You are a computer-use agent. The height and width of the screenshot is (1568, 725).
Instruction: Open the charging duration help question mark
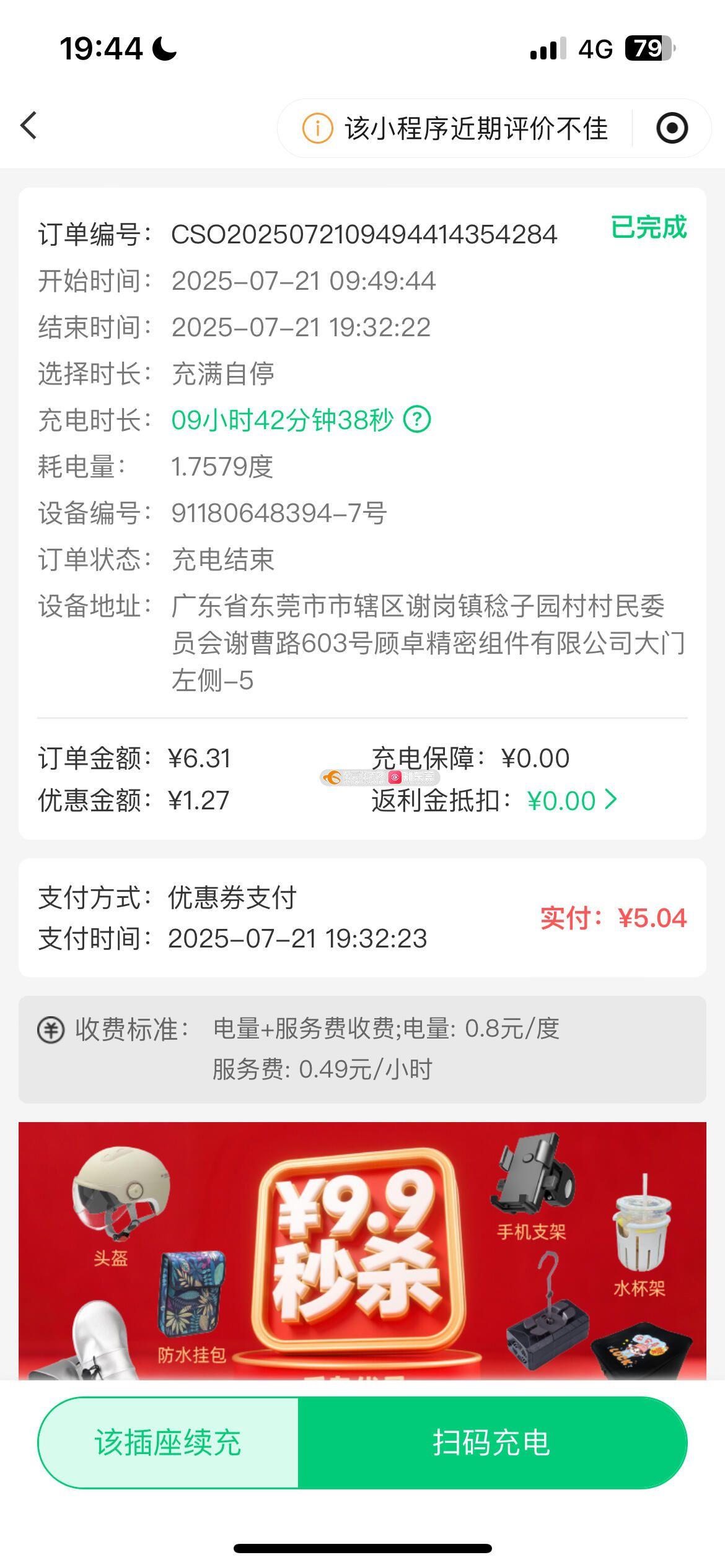(417, 420)
